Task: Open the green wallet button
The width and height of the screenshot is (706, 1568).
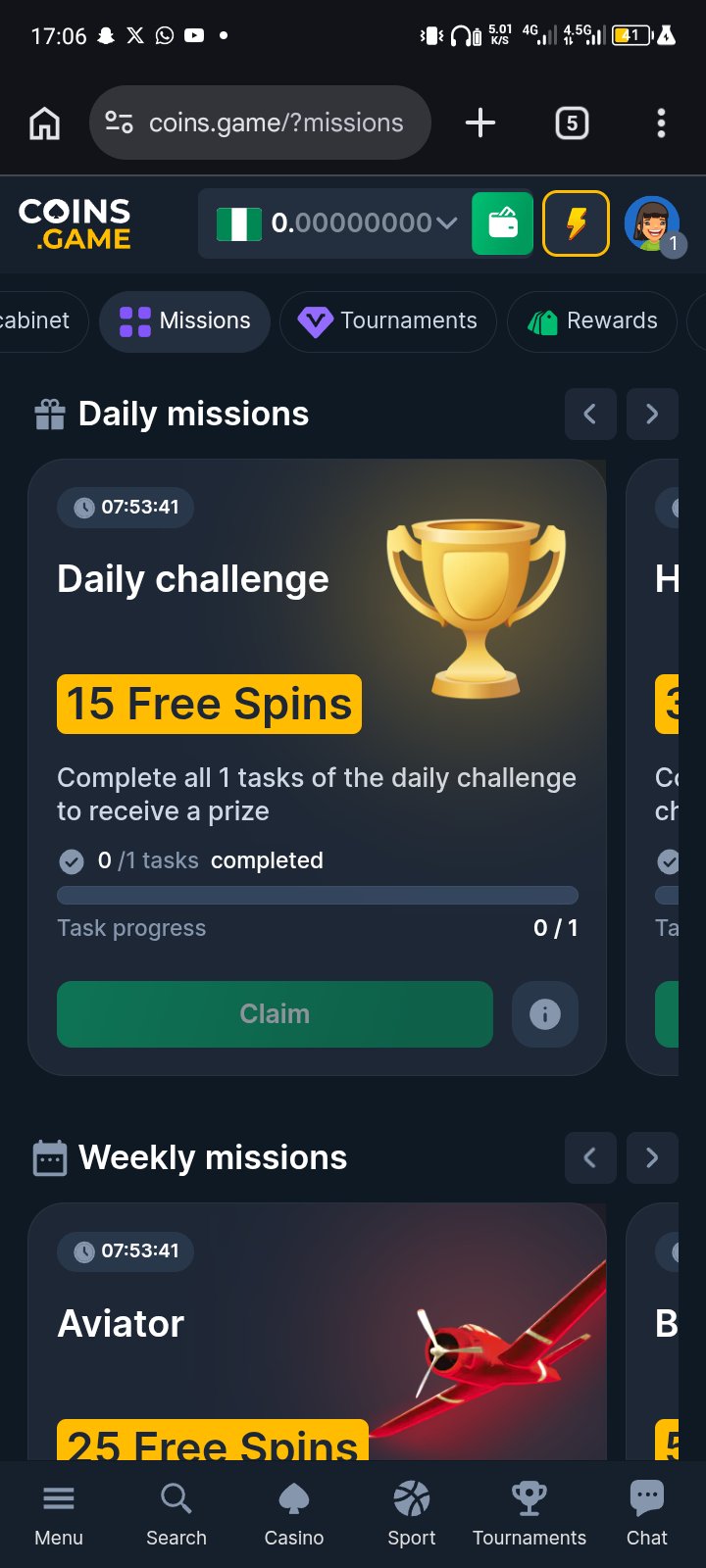Action: click(x=502, y=223)
